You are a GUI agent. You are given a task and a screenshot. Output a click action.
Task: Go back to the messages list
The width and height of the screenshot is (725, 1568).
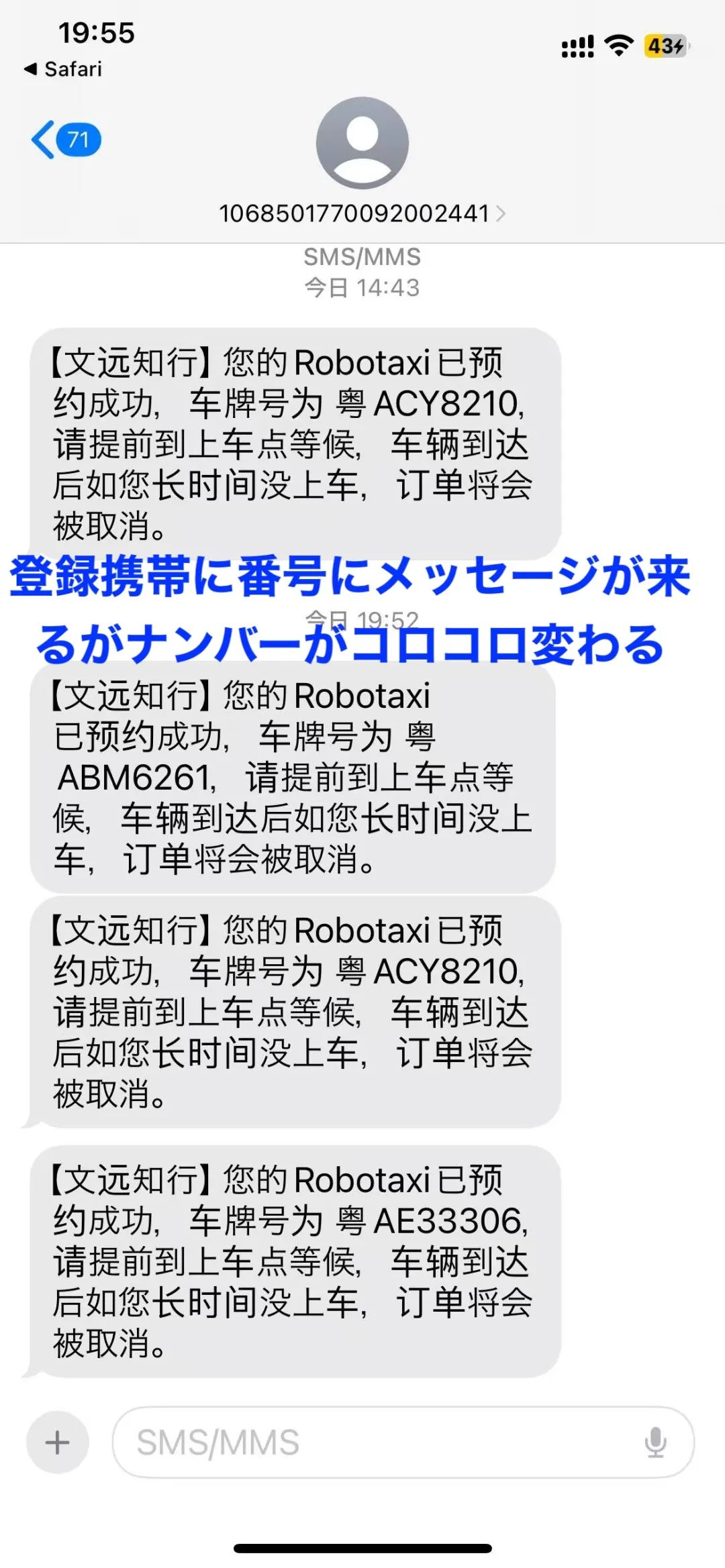(64, 140)
